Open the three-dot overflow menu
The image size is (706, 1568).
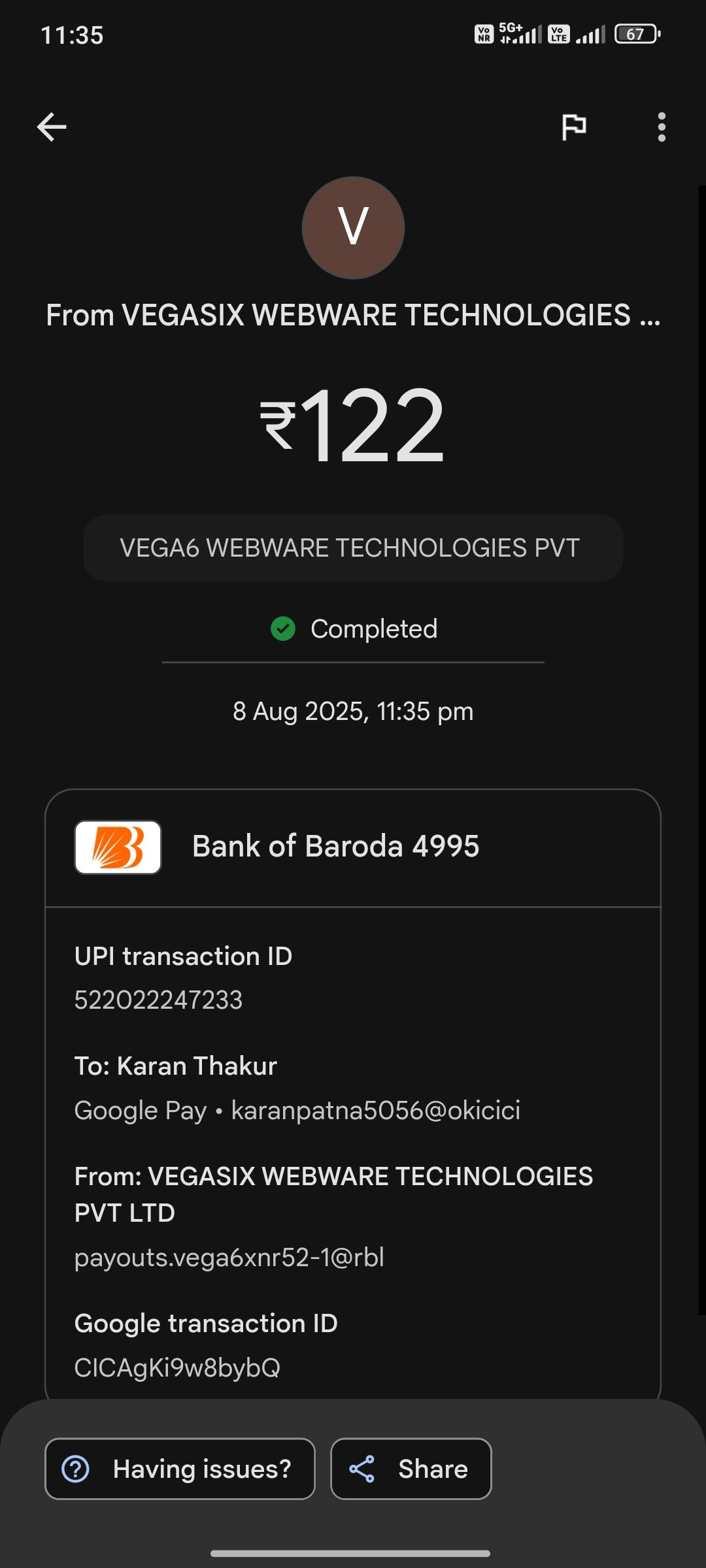click(662, 127)
